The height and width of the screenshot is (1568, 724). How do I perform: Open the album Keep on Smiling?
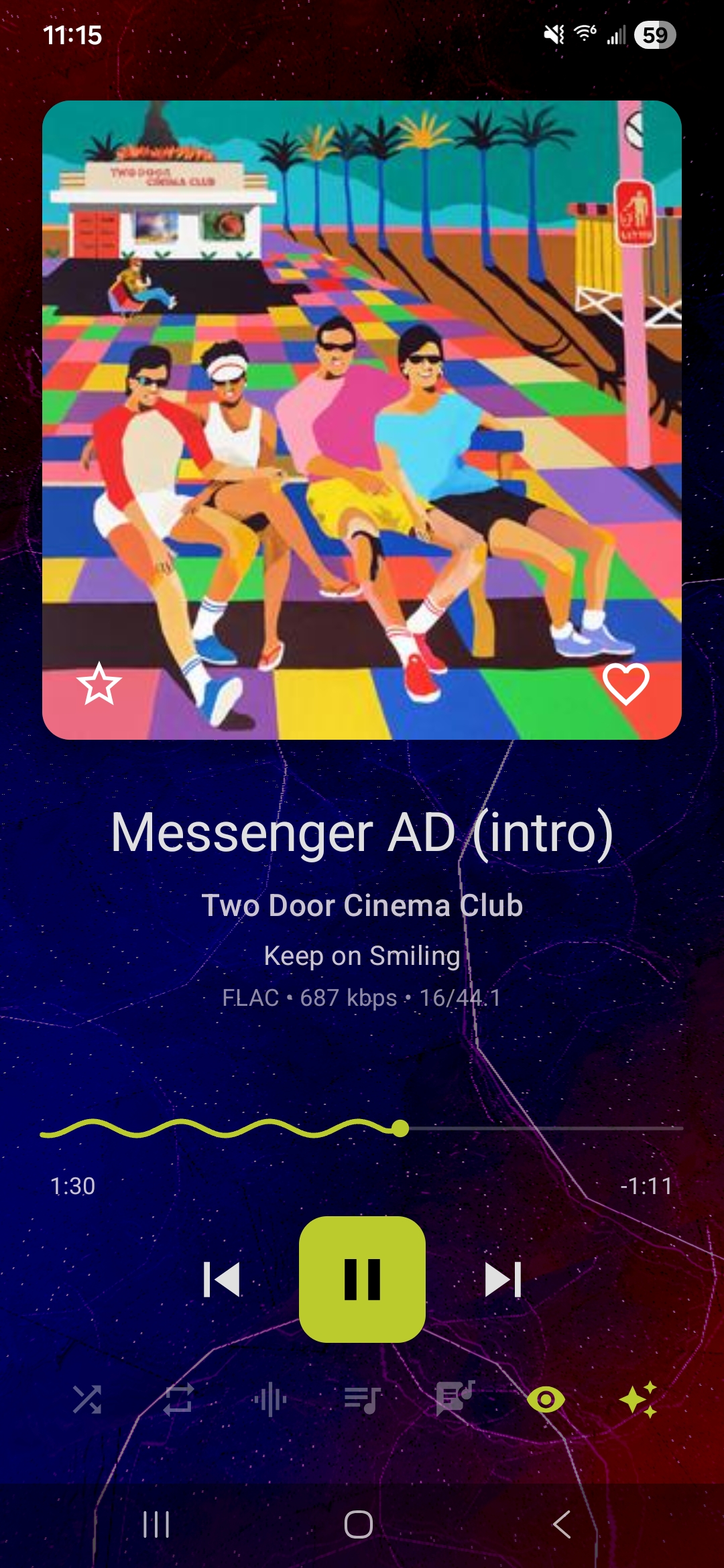[362, 956]
